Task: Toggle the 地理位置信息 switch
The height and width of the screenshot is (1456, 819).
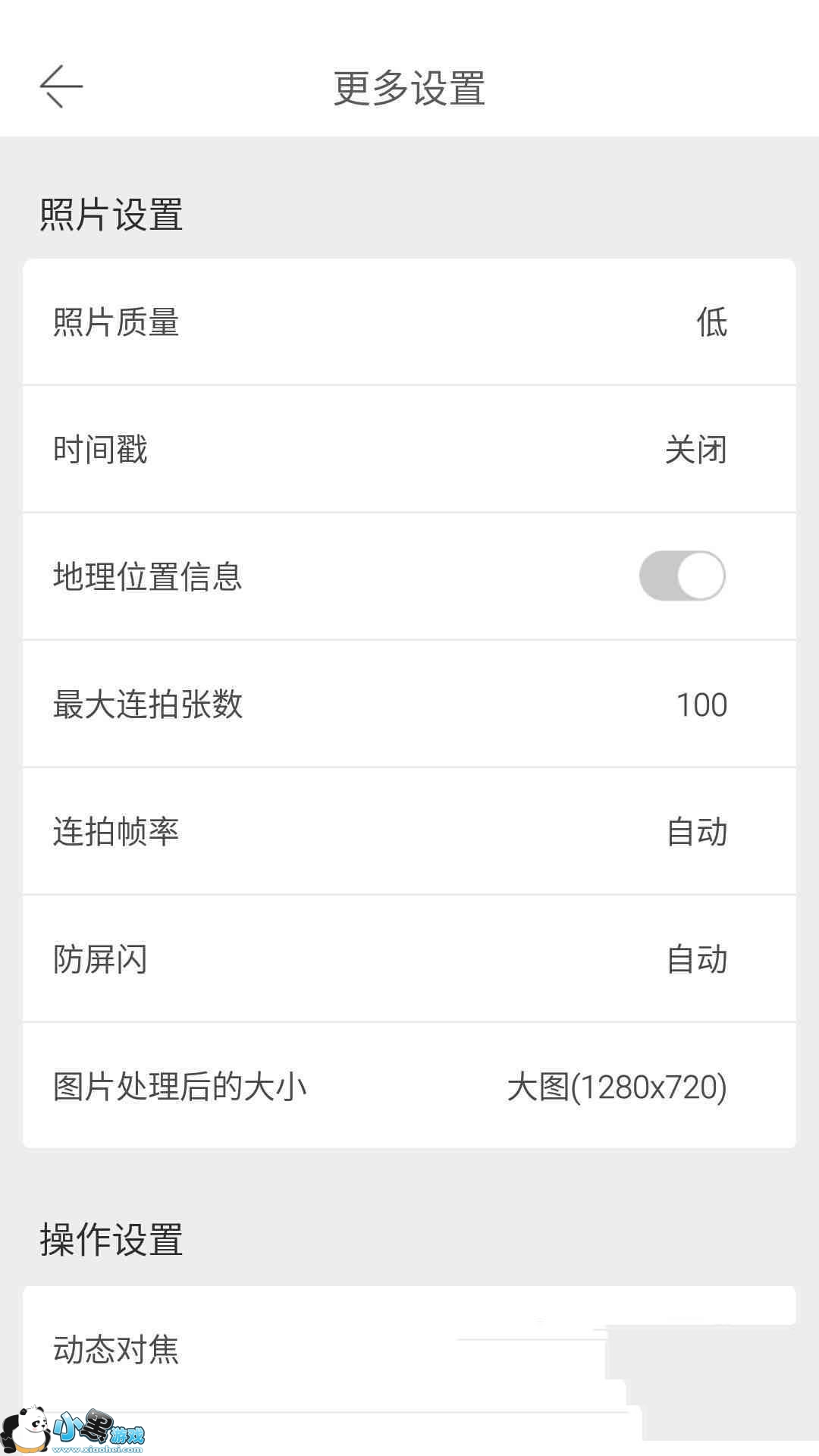Action: tap(682, 576)
